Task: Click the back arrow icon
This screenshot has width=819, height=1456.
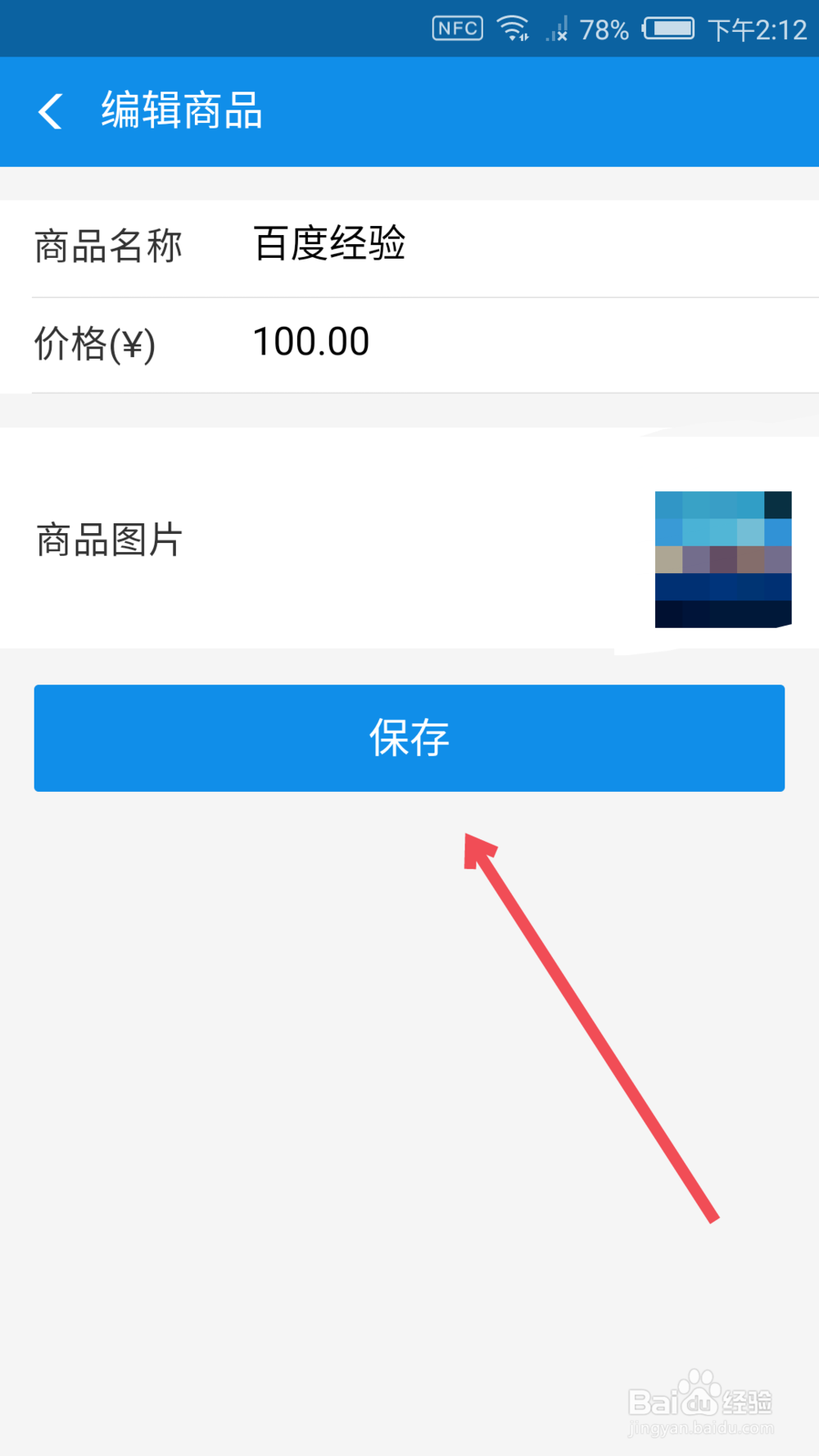Action: coord(50,111)
